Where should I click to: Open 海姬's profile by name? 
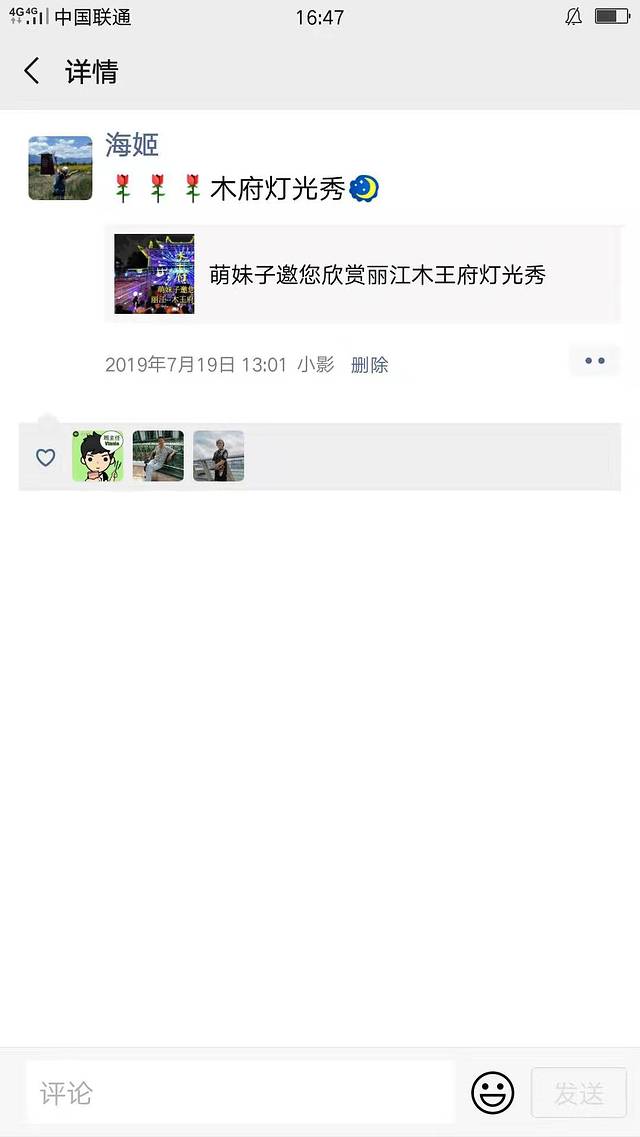coord(132,144)
